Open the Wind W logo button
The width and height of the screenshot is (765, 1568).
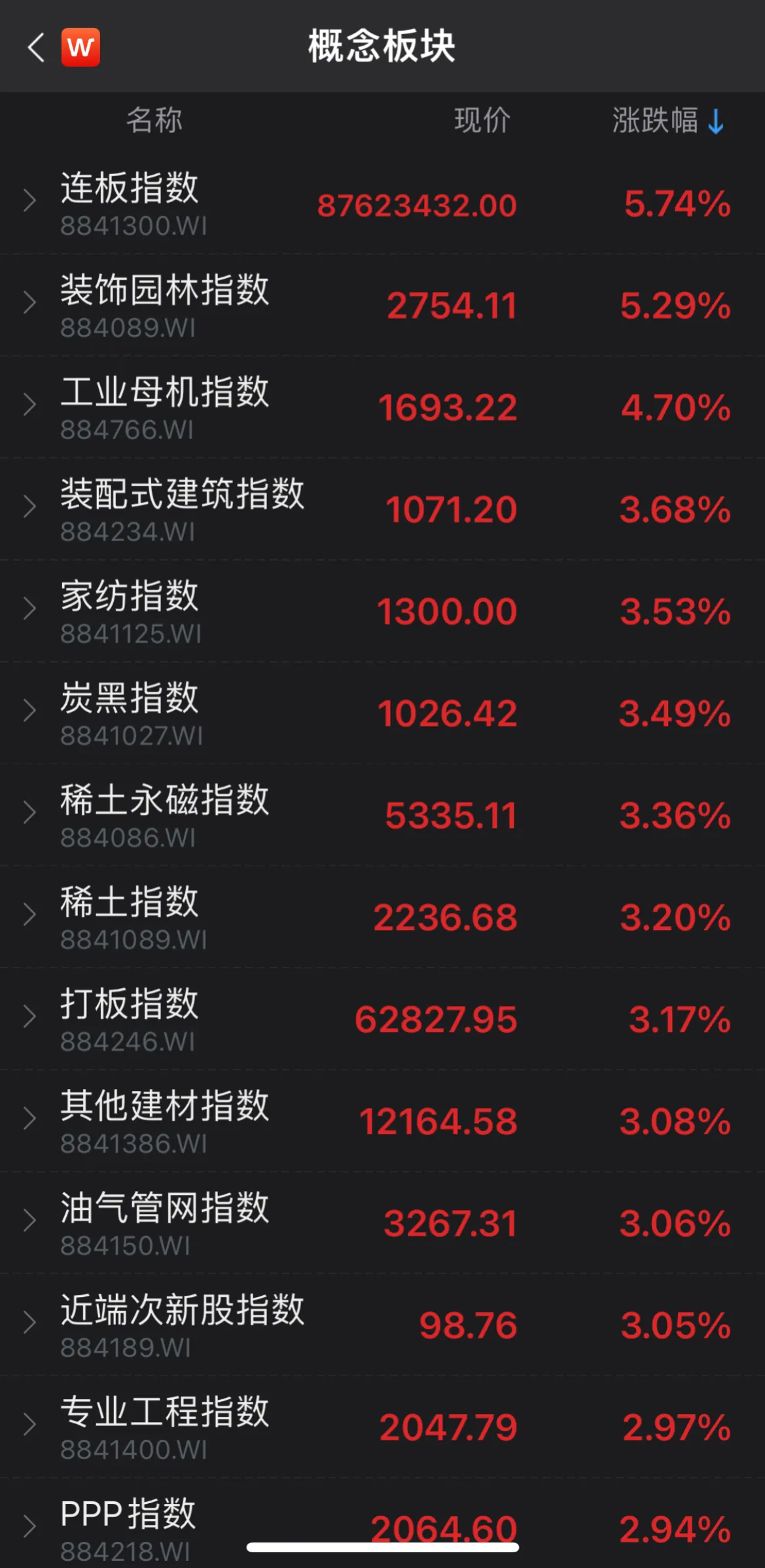pyautogui.click(x=80, y=47)
